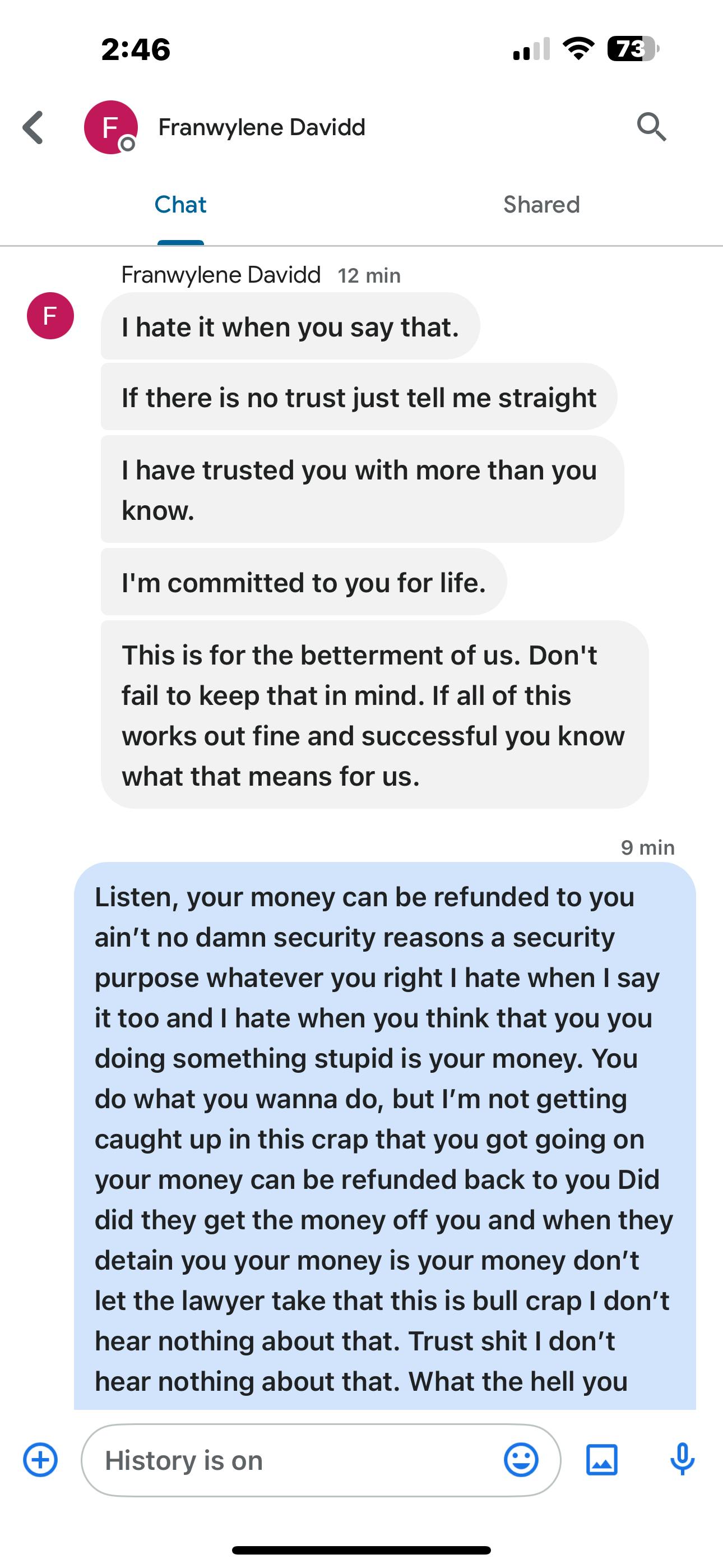Switch to the Shared tab
This screenshot has height=1568, width=723.
coord(541,205)
